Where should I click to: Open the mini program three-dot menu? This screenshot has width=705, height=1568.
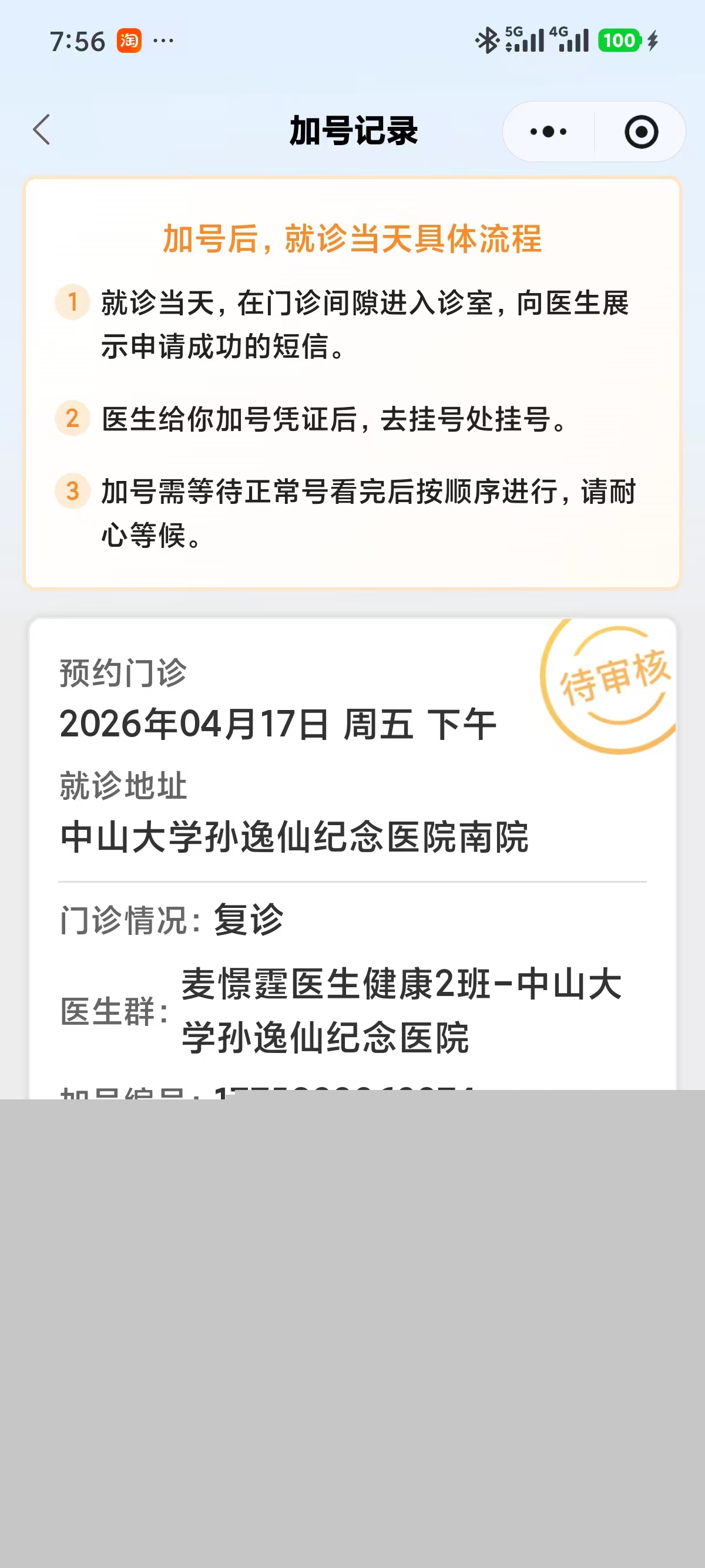click(548, 132)
